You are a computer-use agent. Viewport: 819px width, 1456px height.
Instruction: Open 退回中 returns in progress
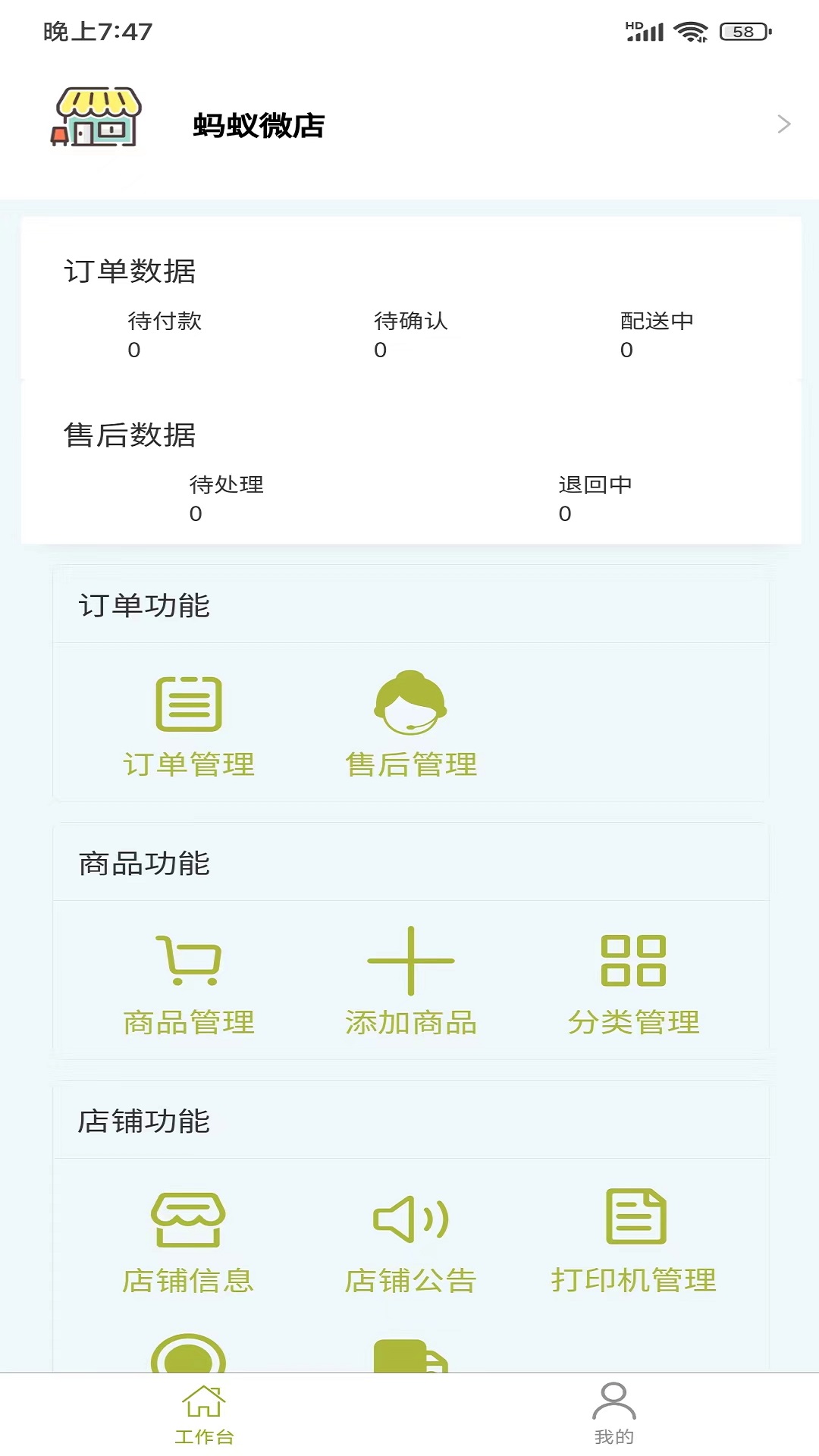(595, 498)
